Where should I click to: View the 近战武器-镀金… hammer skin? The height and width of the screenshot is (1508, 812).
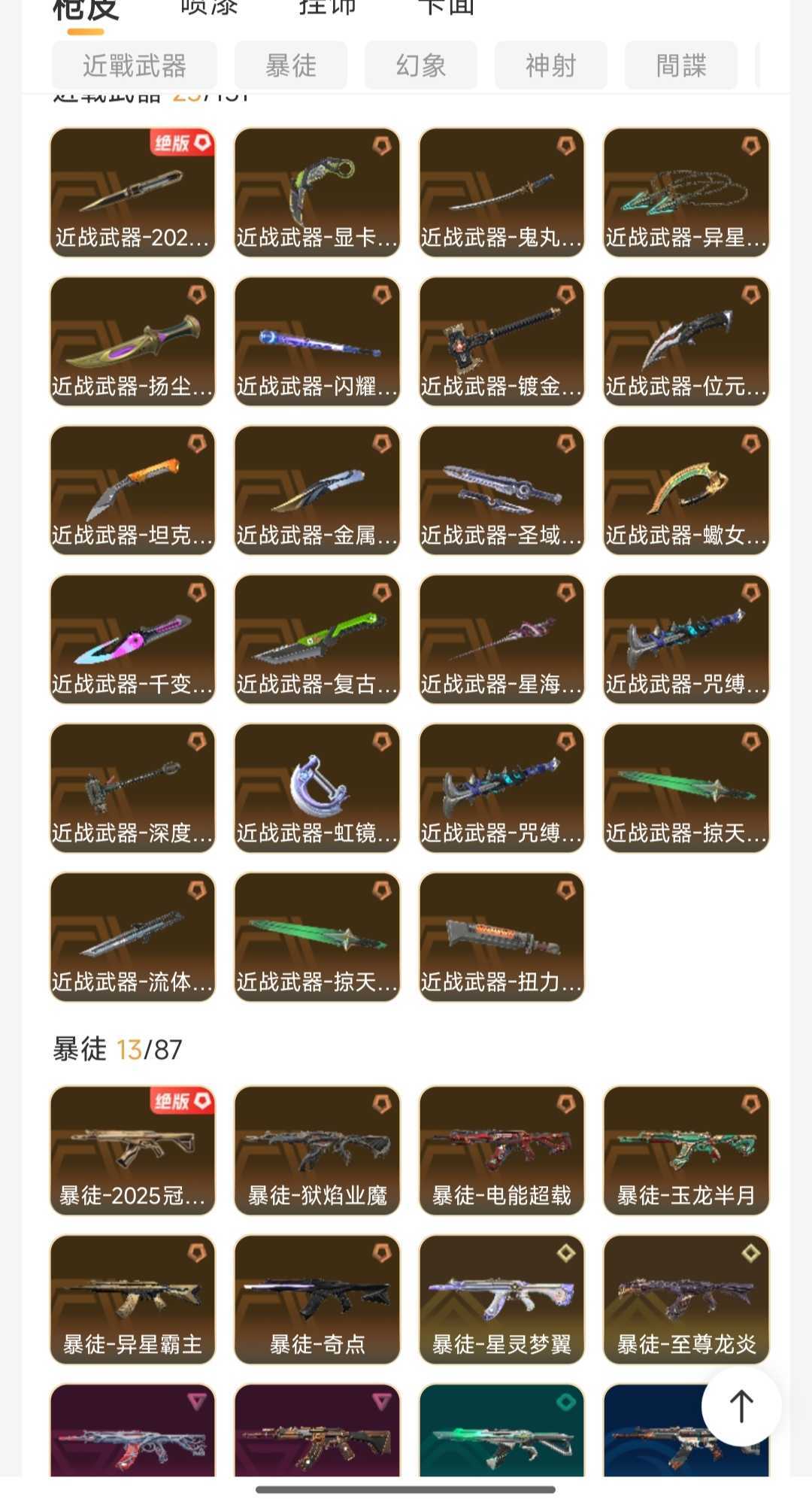[x=501, y=341]
